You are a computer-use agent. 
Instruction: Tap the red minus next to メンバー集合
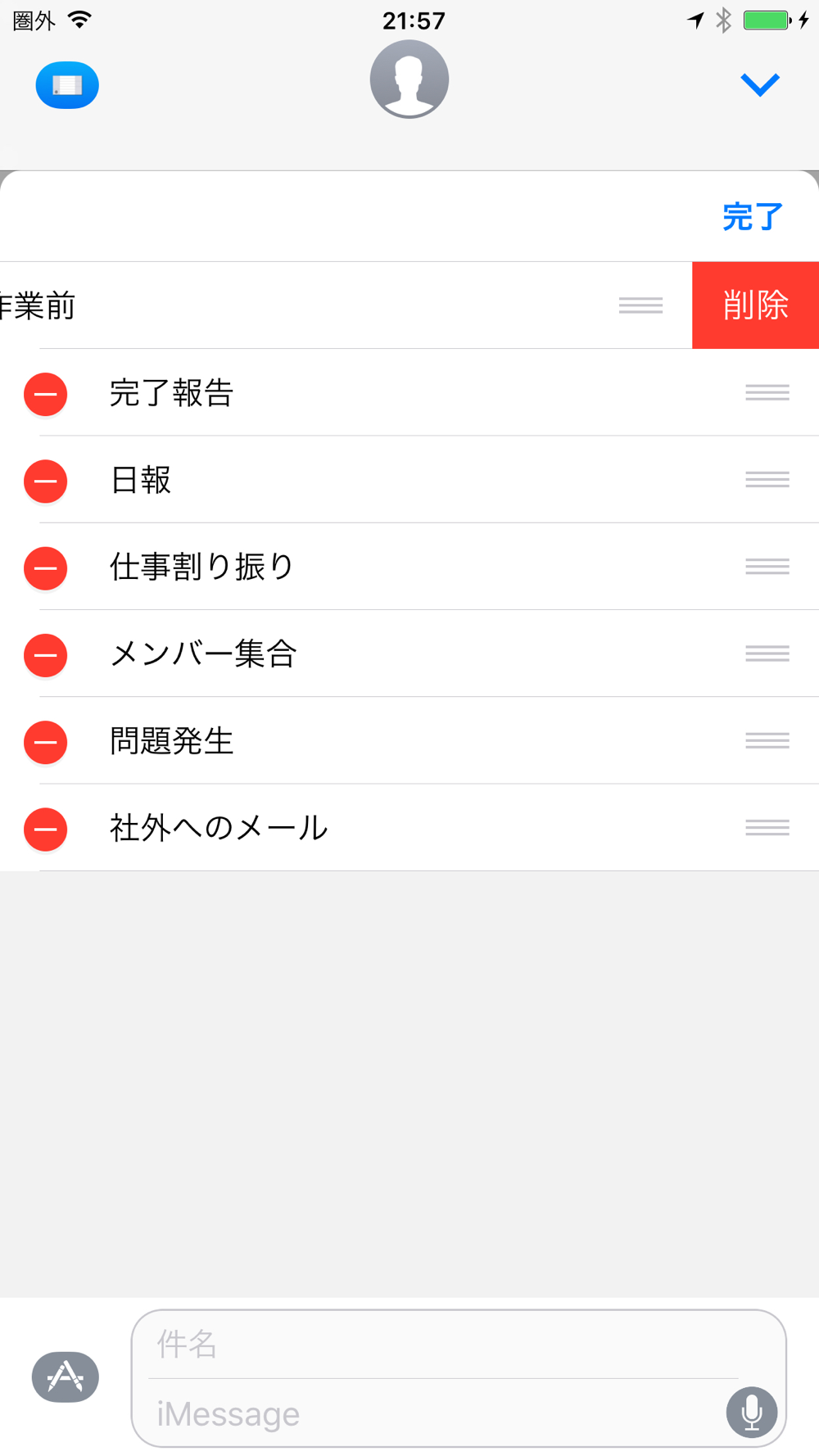point(46,655)
